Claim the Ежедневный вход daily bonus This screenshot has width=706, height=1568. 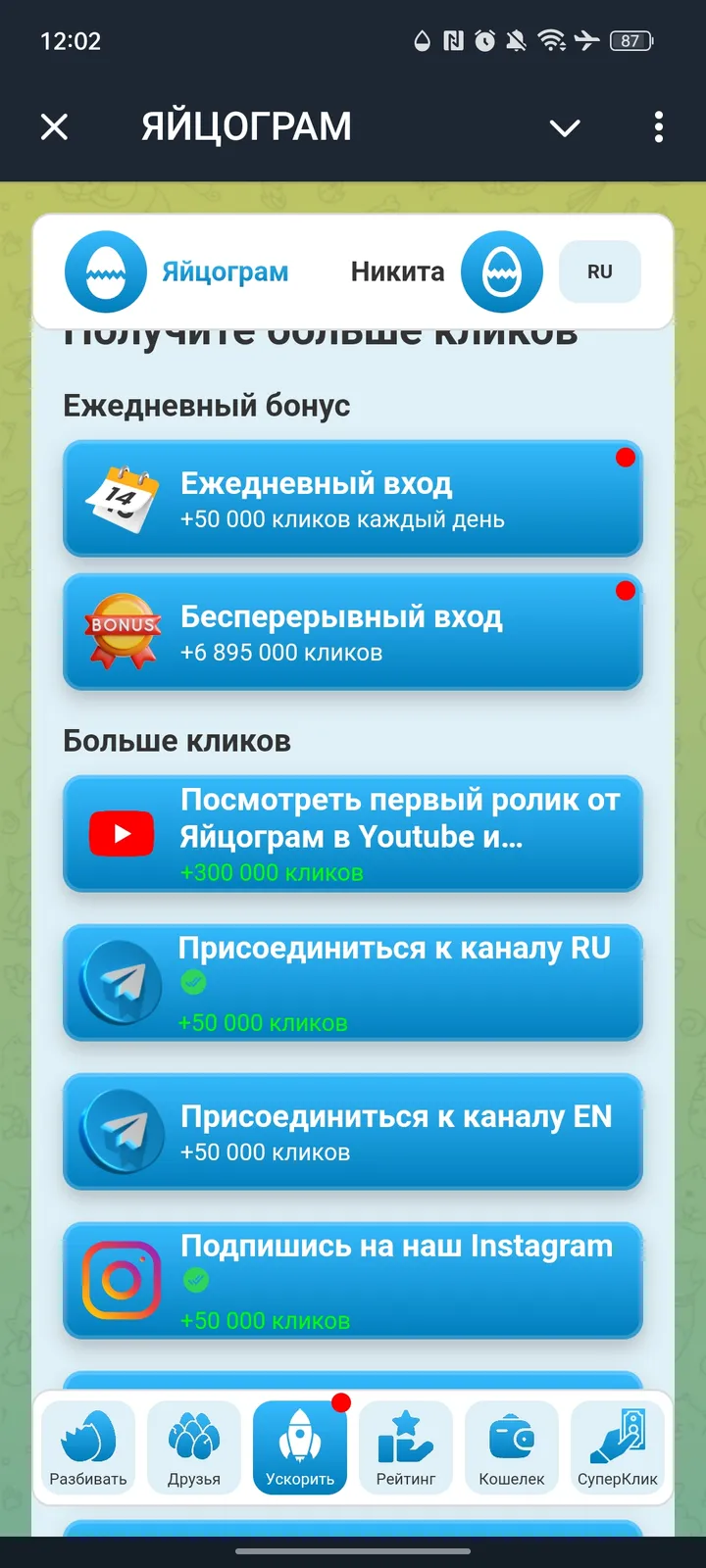point(353,499)
